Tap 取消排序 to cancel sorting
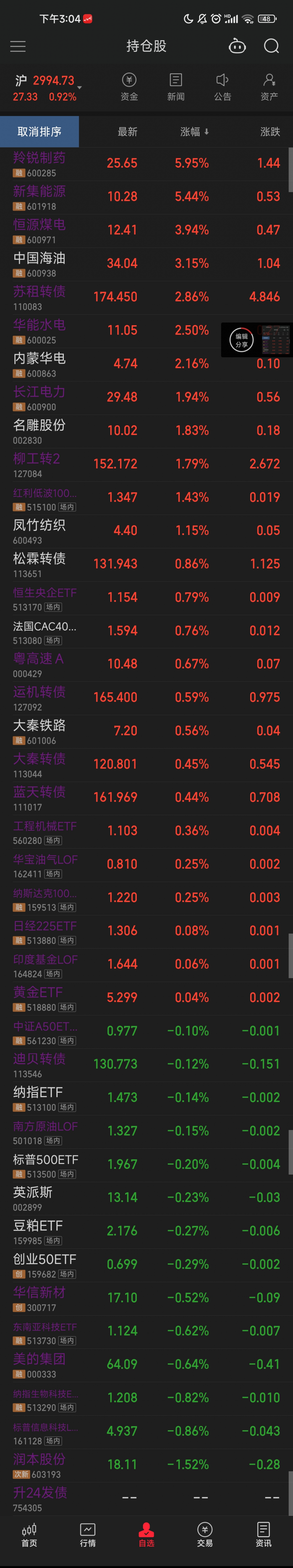The image size is (293, 1568). click(x=39, y=132)
